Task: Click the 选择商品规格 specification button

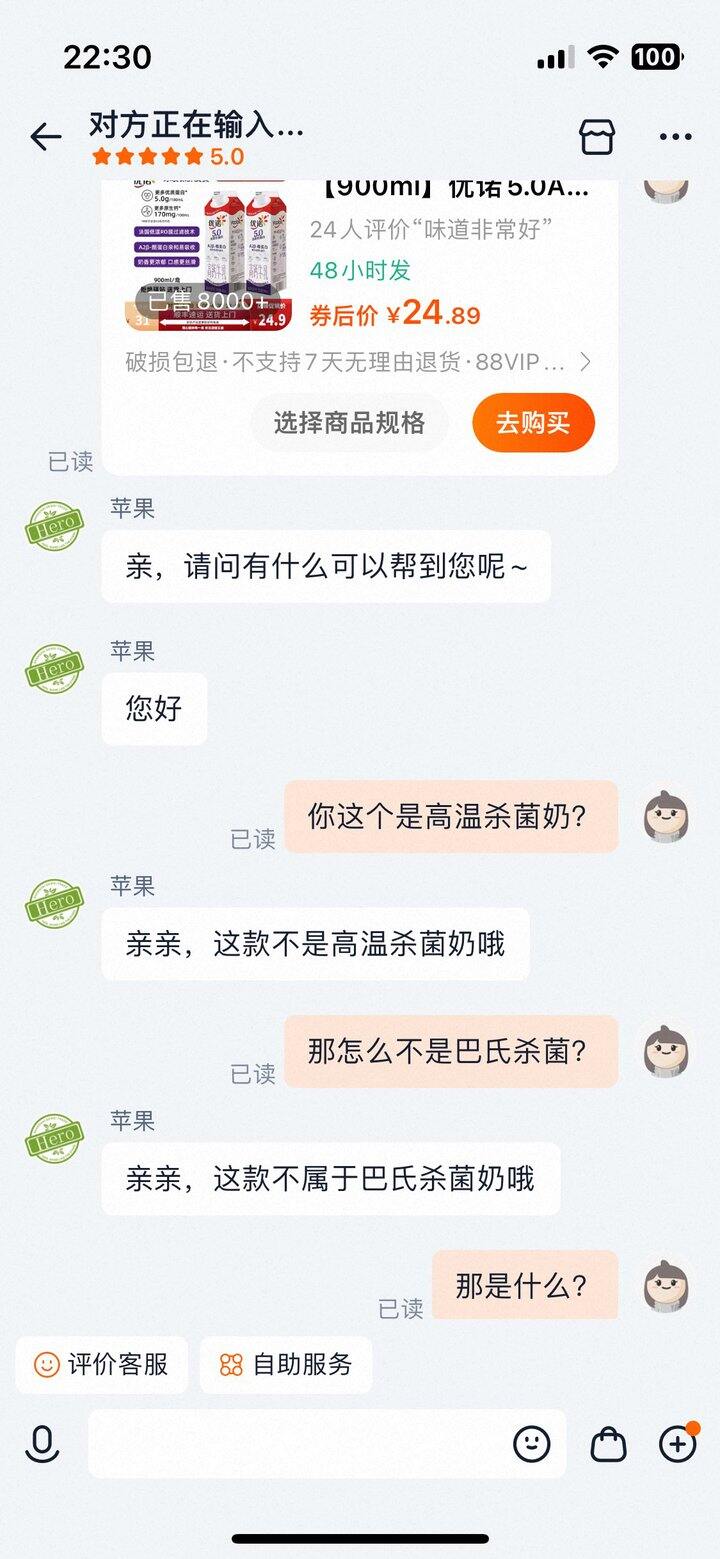Action: [x=348, y=422]
